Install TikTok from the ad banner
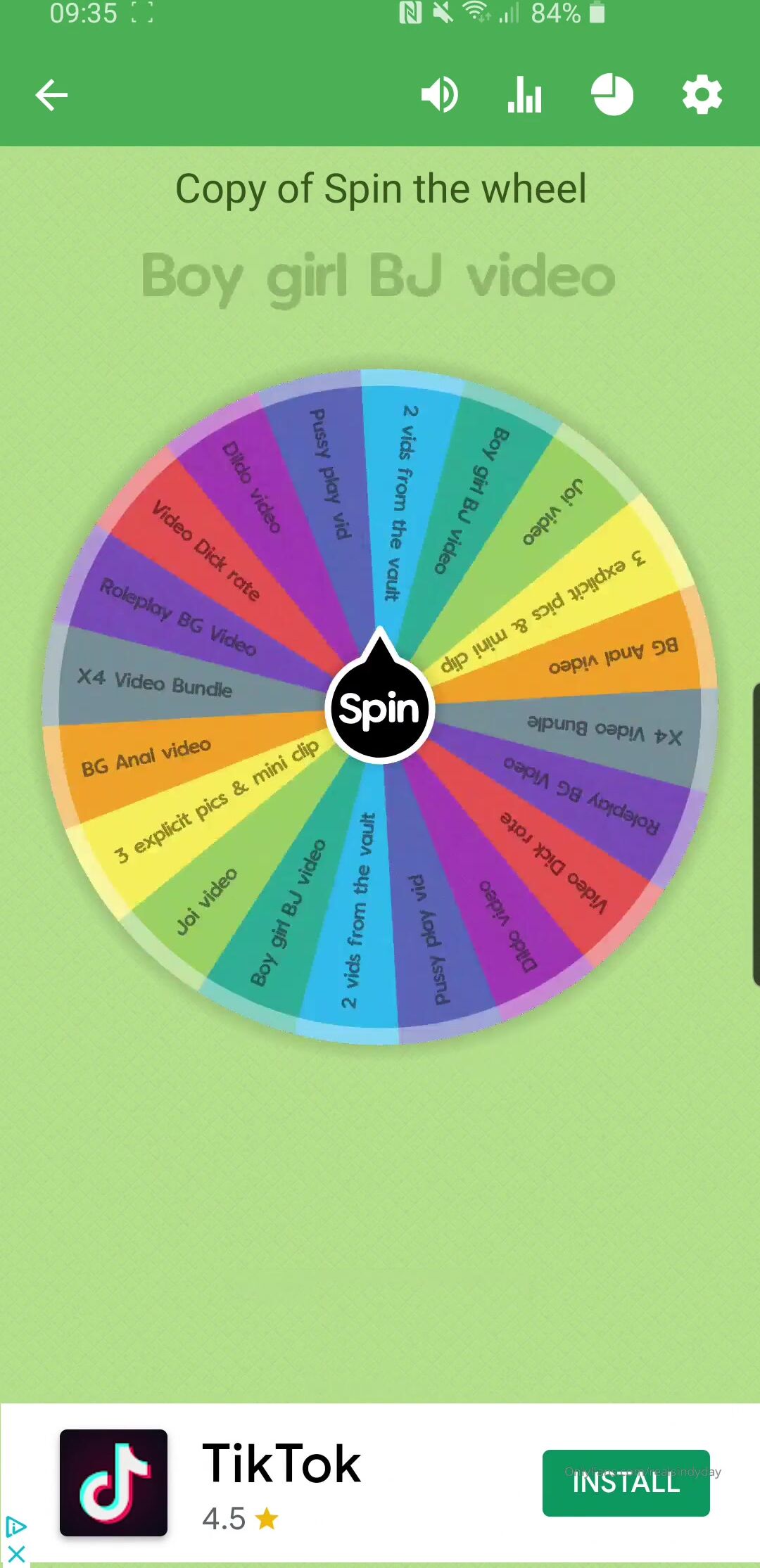Viewport: 760px width, 1568px height. click(626, 1482)
